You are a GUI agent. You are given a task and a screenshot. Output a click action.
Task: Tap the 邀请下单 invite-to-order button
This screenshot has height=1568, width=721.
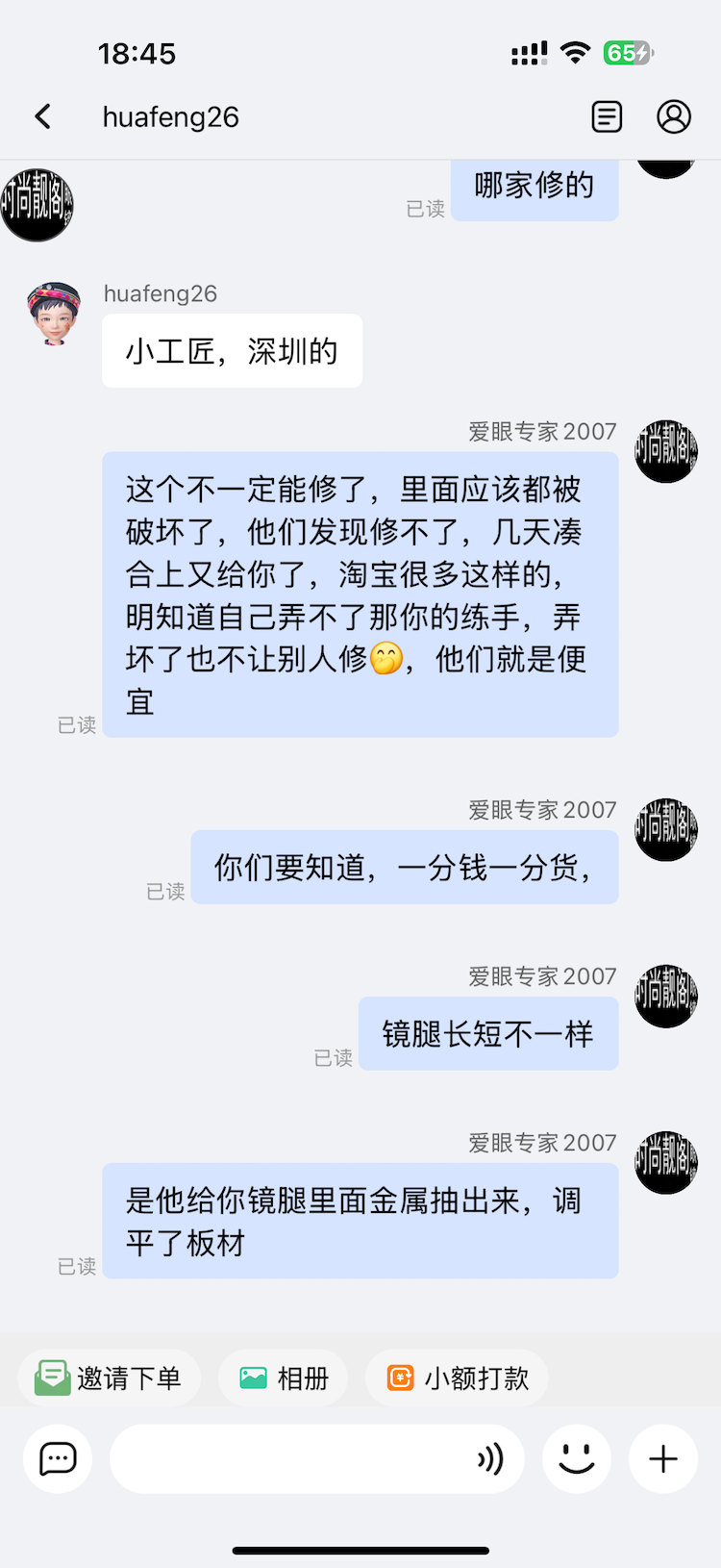[x=109, y=1378]
